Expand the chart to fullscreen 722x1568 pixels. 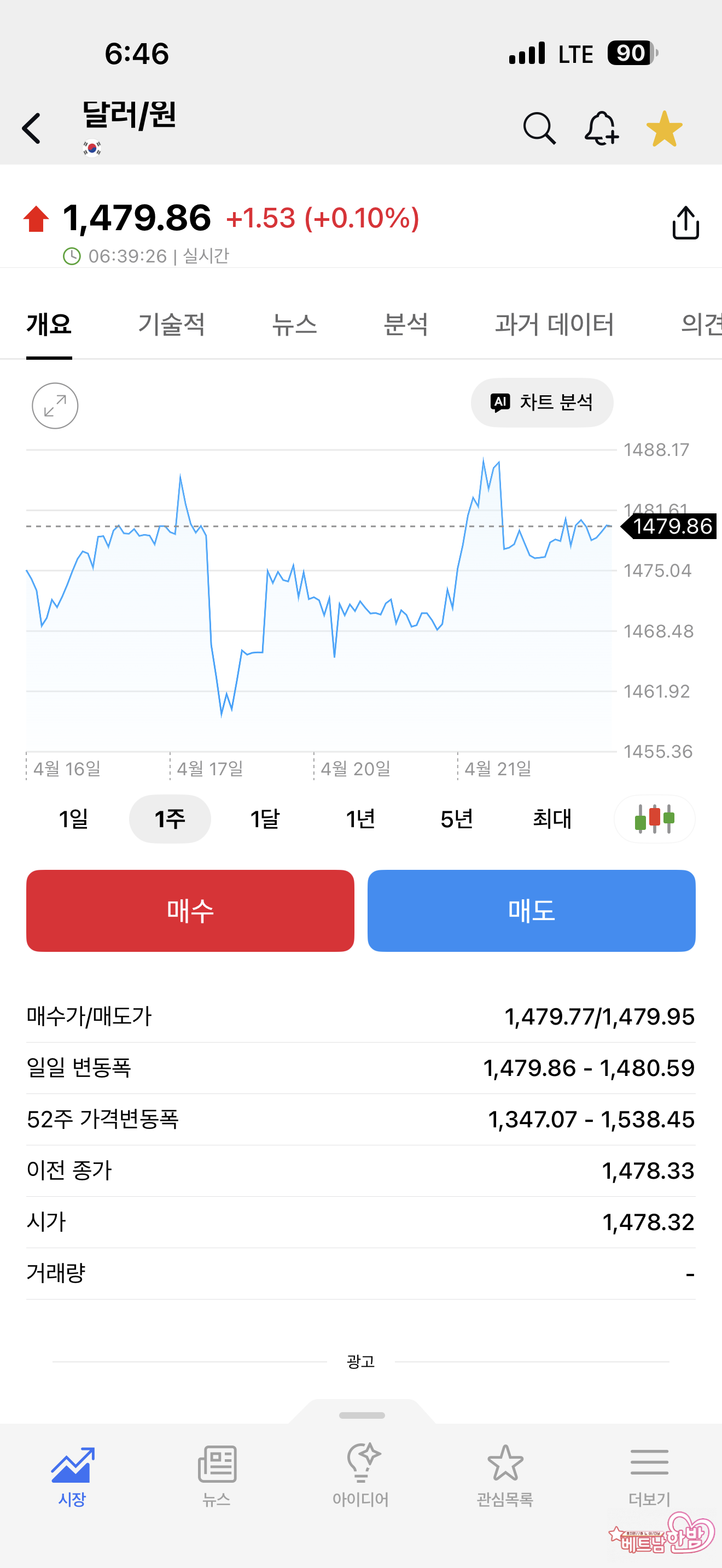pyautogui.click(x=55, y=406)
